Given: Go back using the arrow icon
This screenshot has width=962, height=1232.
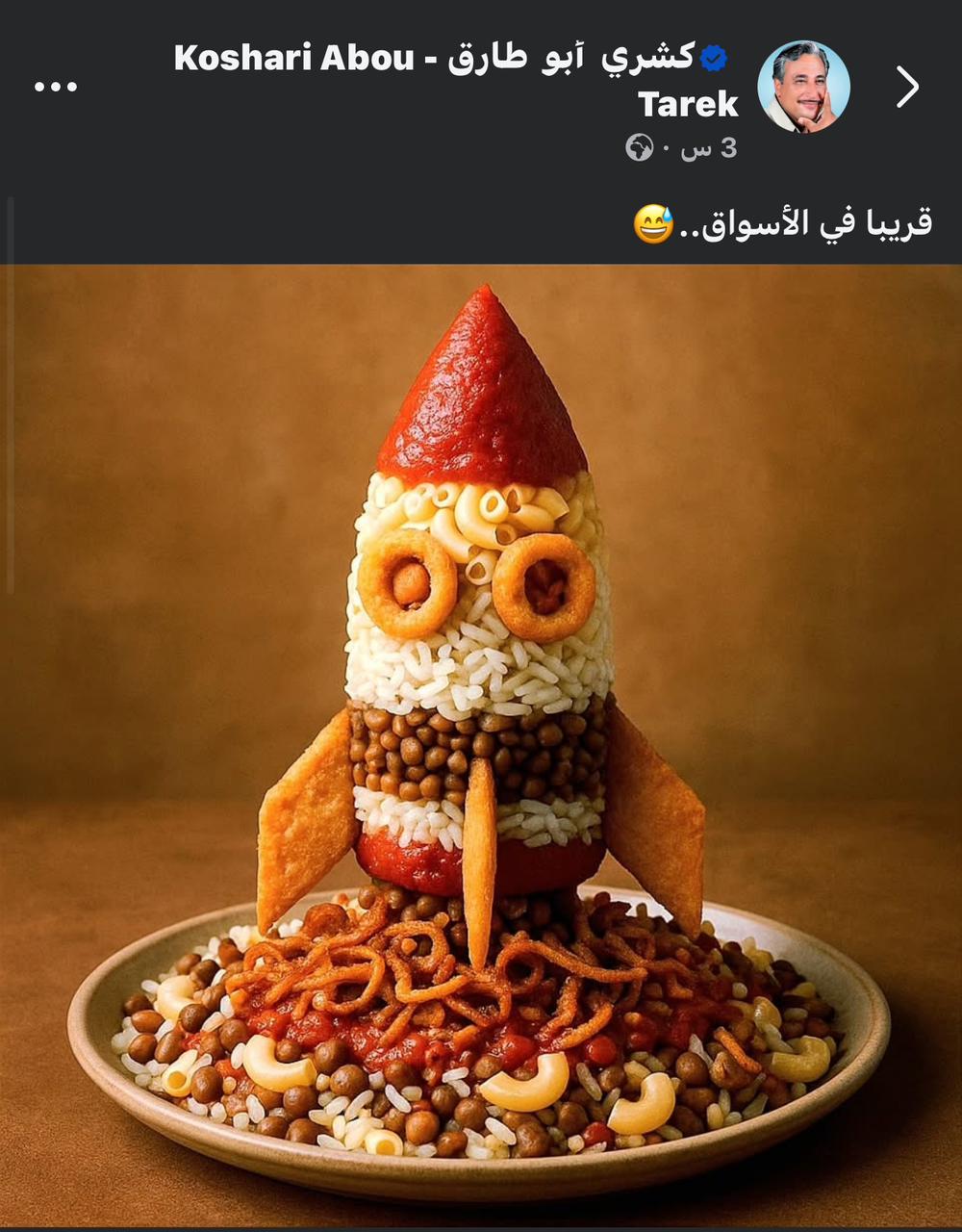Looking at the screenshot, I should (x=907, y=87).
